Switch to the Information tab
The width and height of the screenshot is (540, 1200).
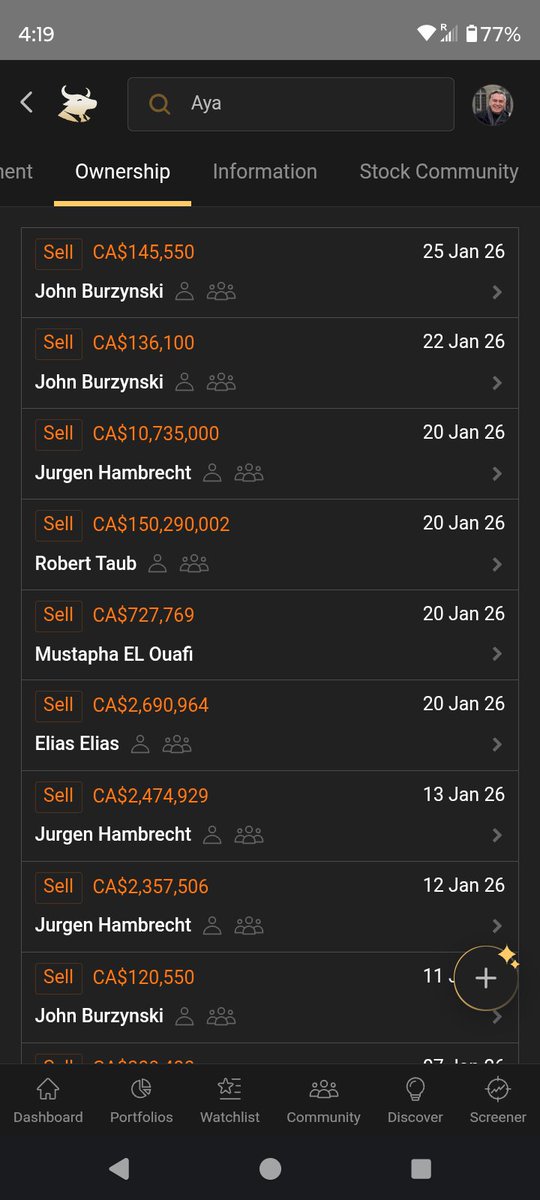(265, 172)
